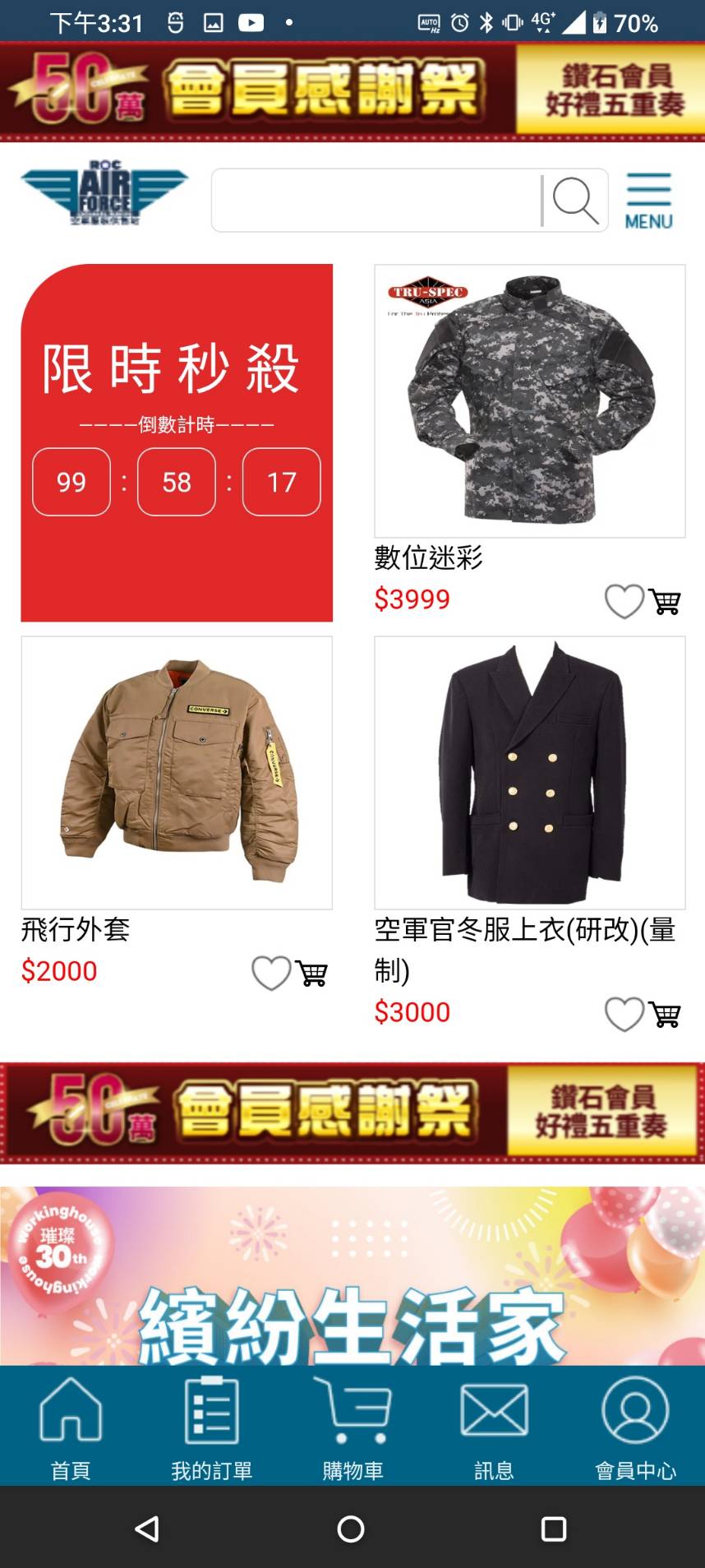705x1568 pixels.
Task: Open the 限時秒殺 flash sale card
Action: pyautogui.click(x=177, y=442)
